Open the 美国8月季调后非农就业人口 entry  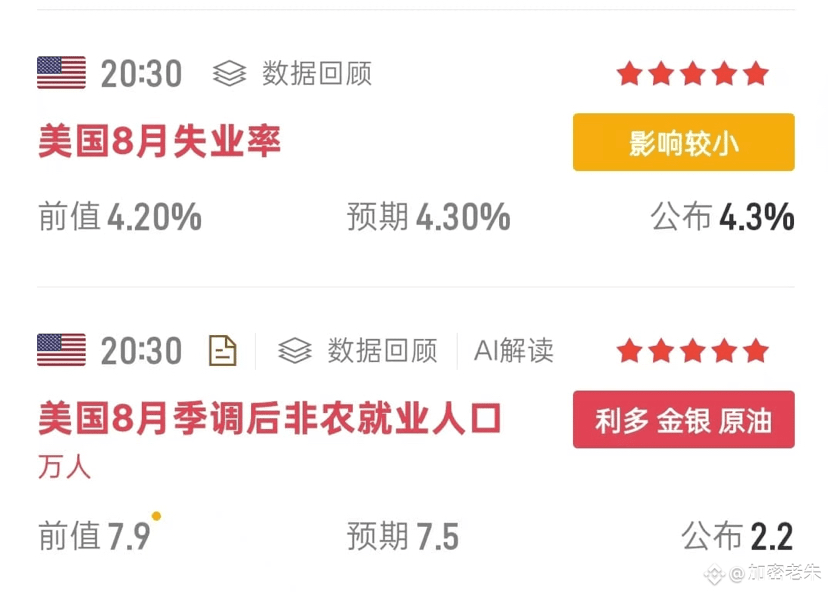pos(269,419)
